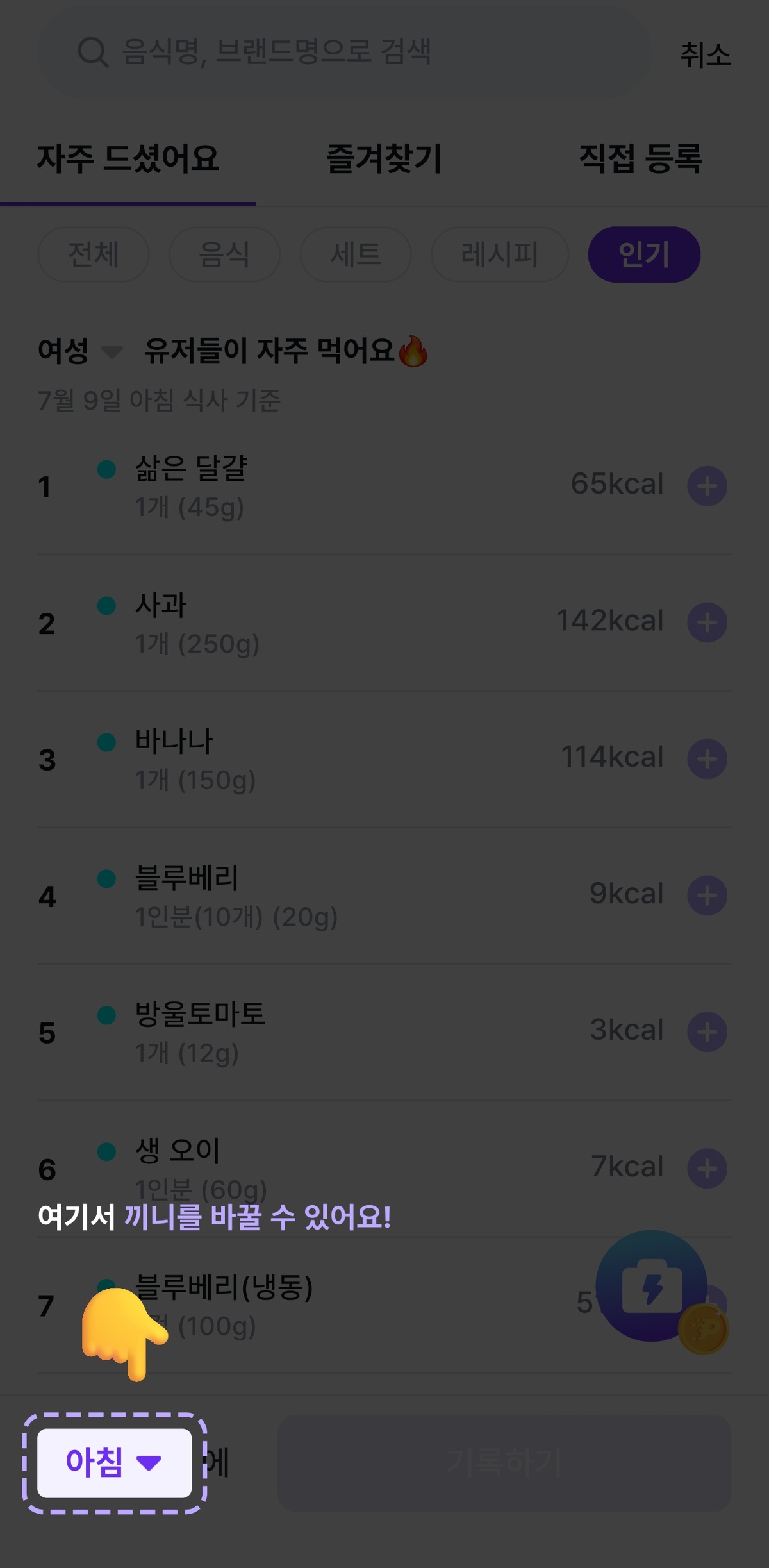Add 바나나 with its plus button
The height and width of the screenshot is (1568, 769).
pyautogui.click(x=707, y=759)
